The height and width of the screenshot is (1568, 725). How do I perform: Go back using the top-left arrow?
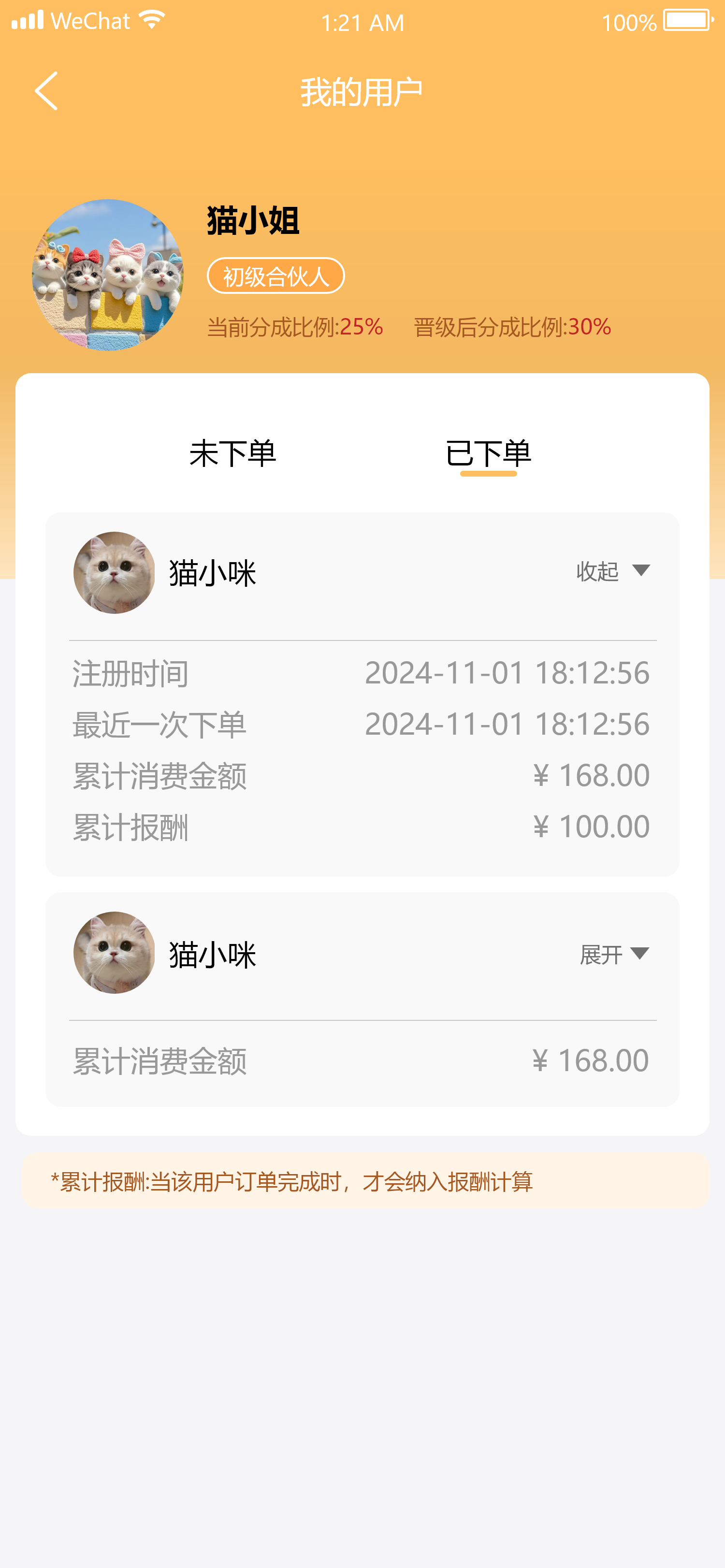[46, 91]
